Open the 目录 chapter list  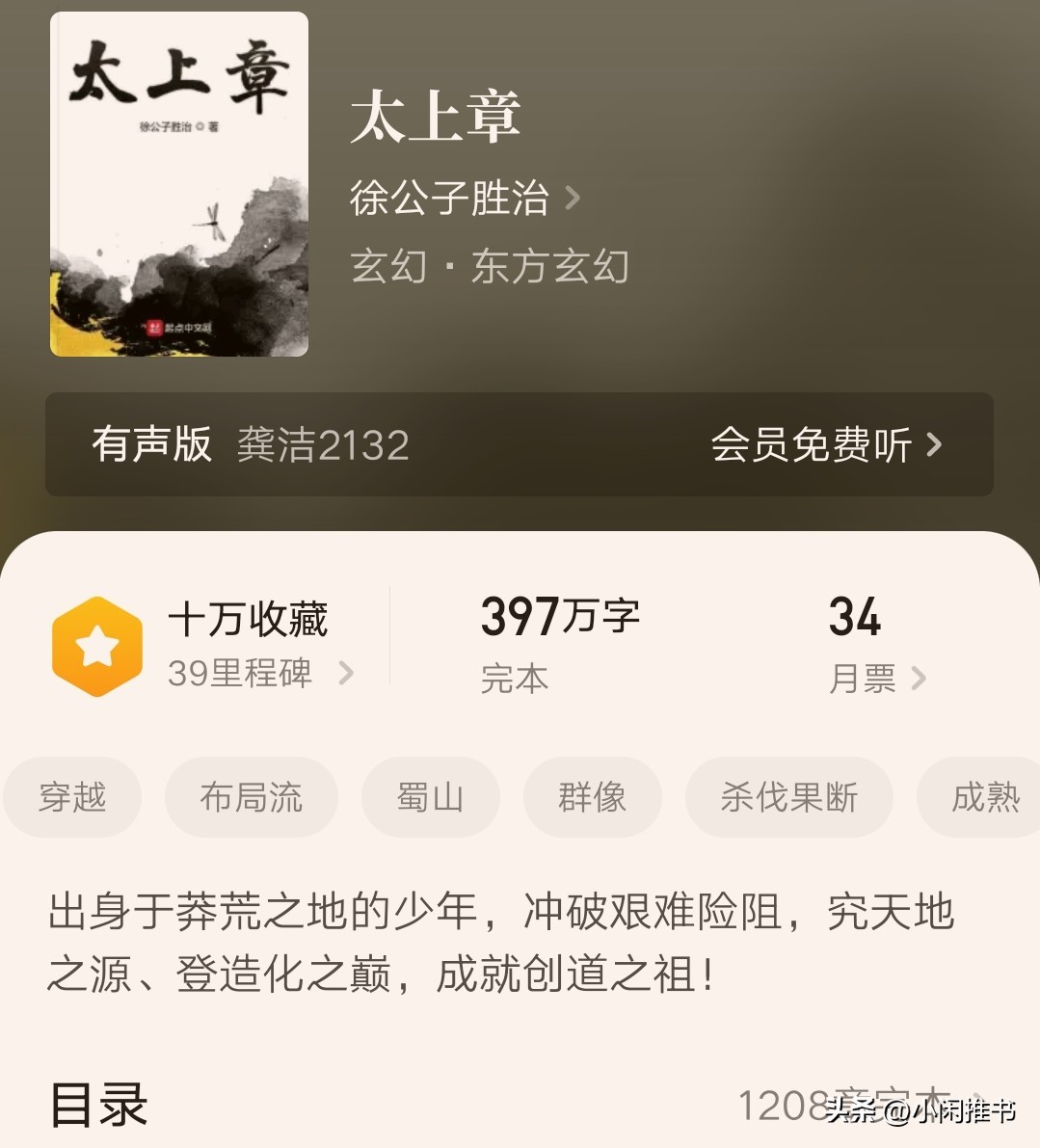click(98, 1105)
